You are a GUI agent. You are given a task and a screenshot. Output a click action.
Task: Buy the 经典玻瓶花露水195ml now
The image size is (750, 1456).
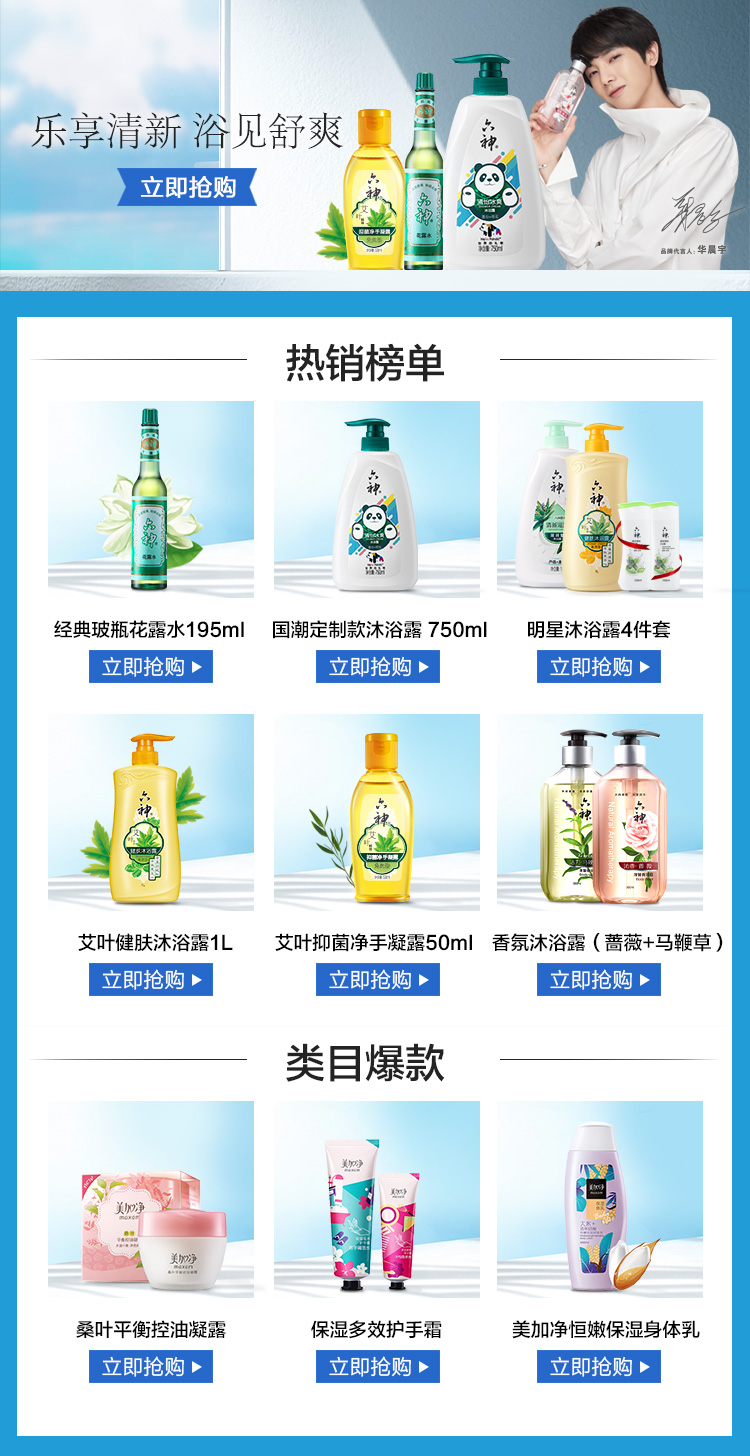tap(151, 667)
